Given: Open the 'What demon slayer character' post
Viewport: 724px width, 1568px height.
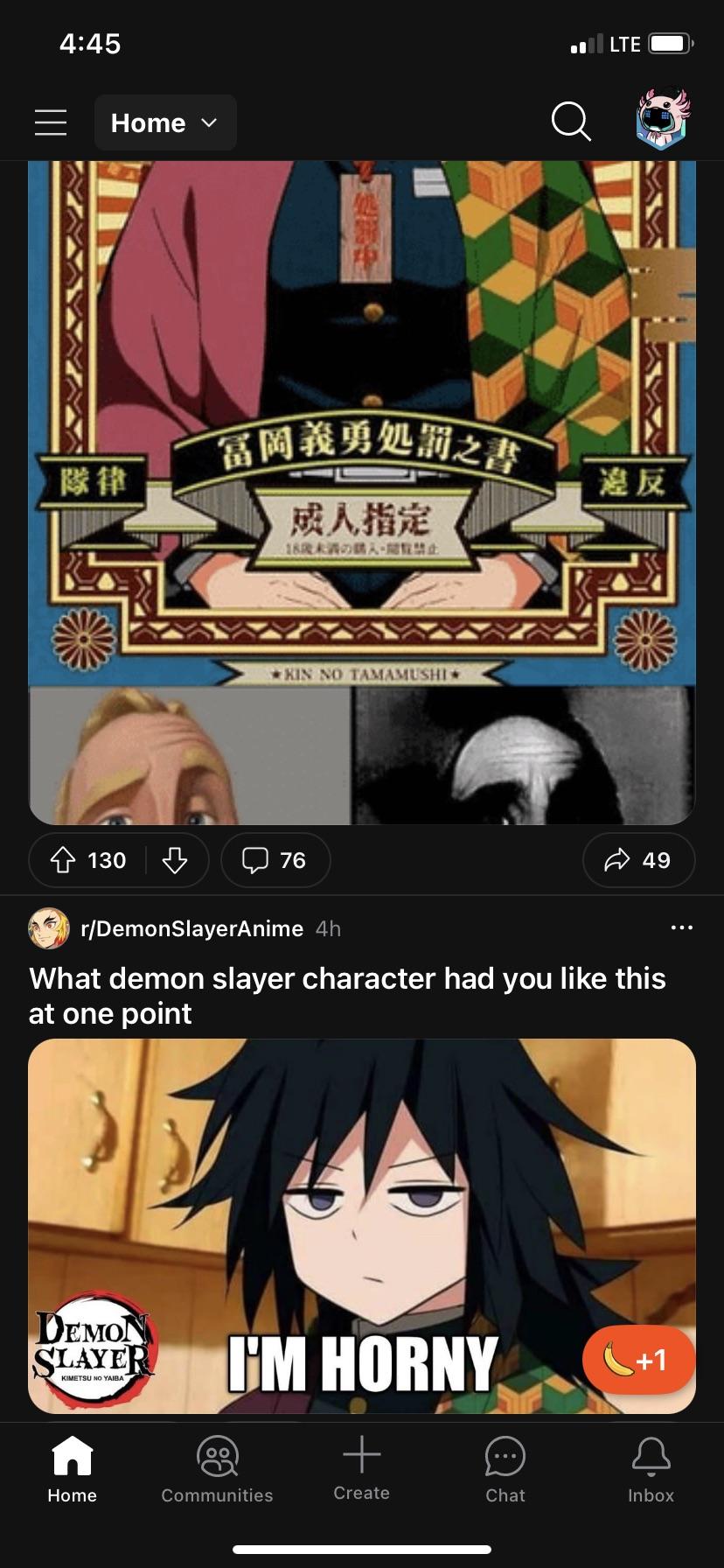Looking at the screenshot, I should point(347,996).
